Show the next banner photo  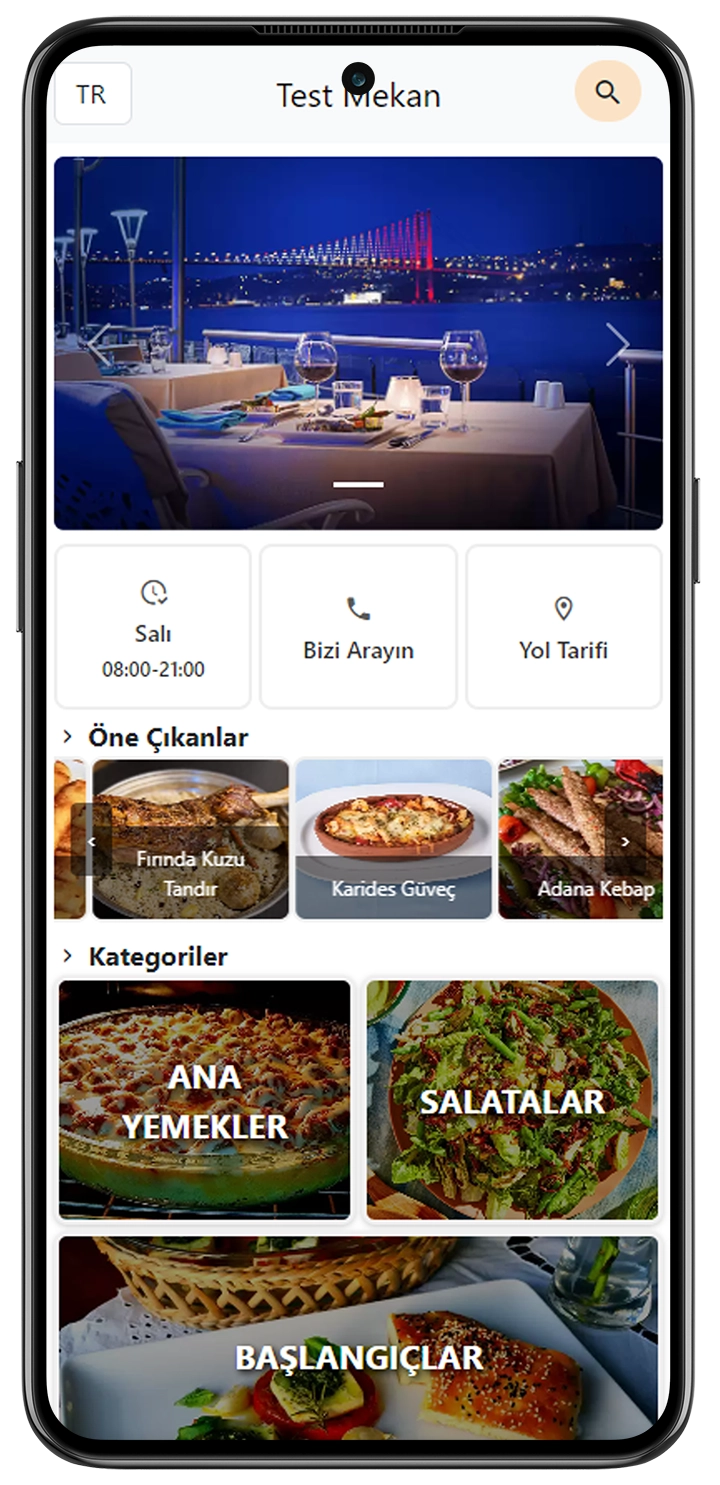tap(617, 345)
